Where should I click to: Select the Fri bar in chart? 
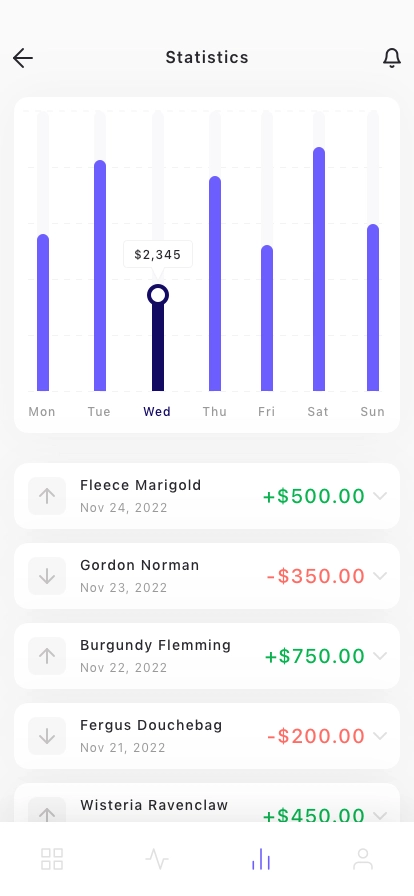267,318
